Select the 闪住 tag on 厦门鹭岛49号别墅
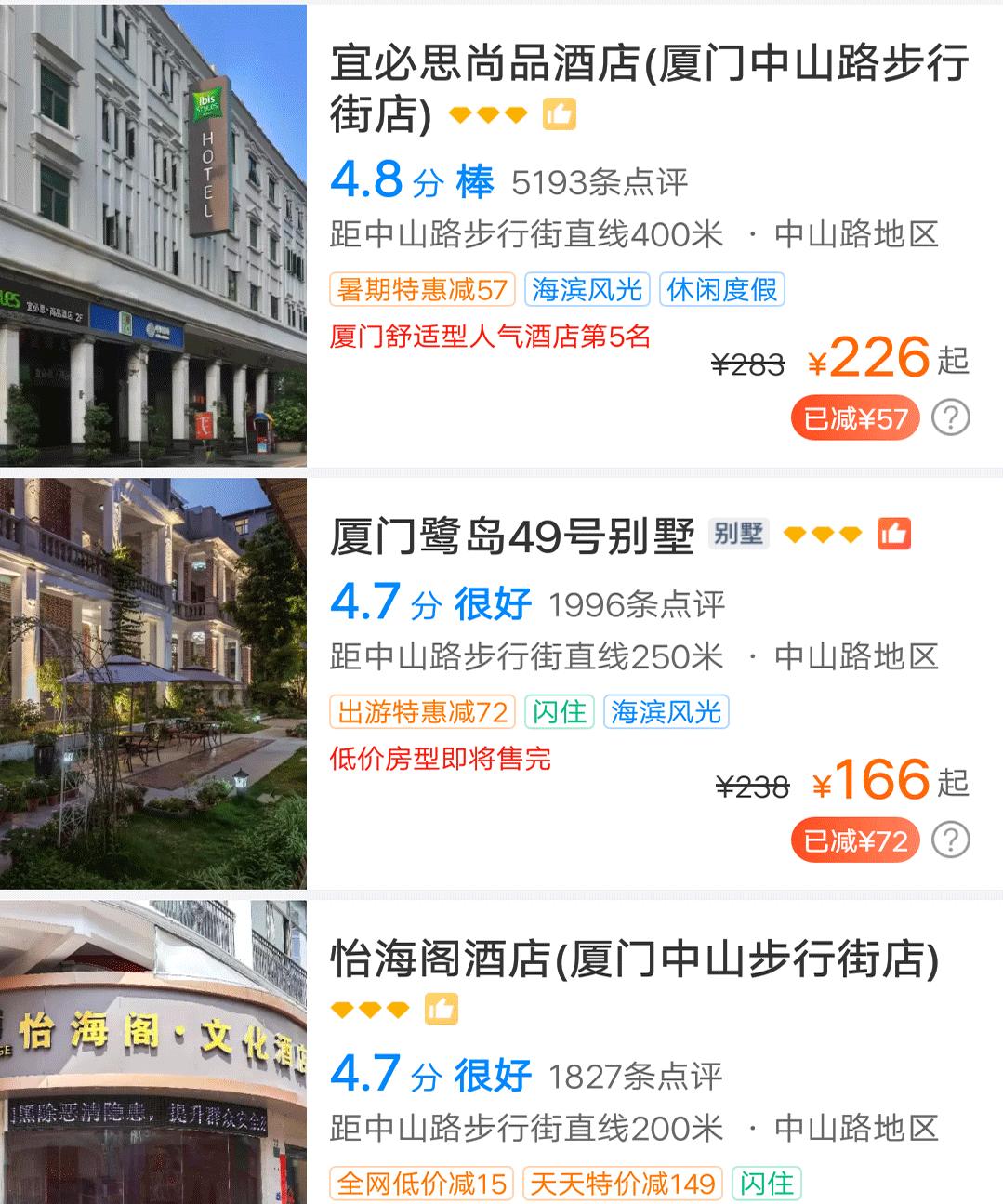The height and width of the screenshot is (1204, 1003). tap(559, 712)
